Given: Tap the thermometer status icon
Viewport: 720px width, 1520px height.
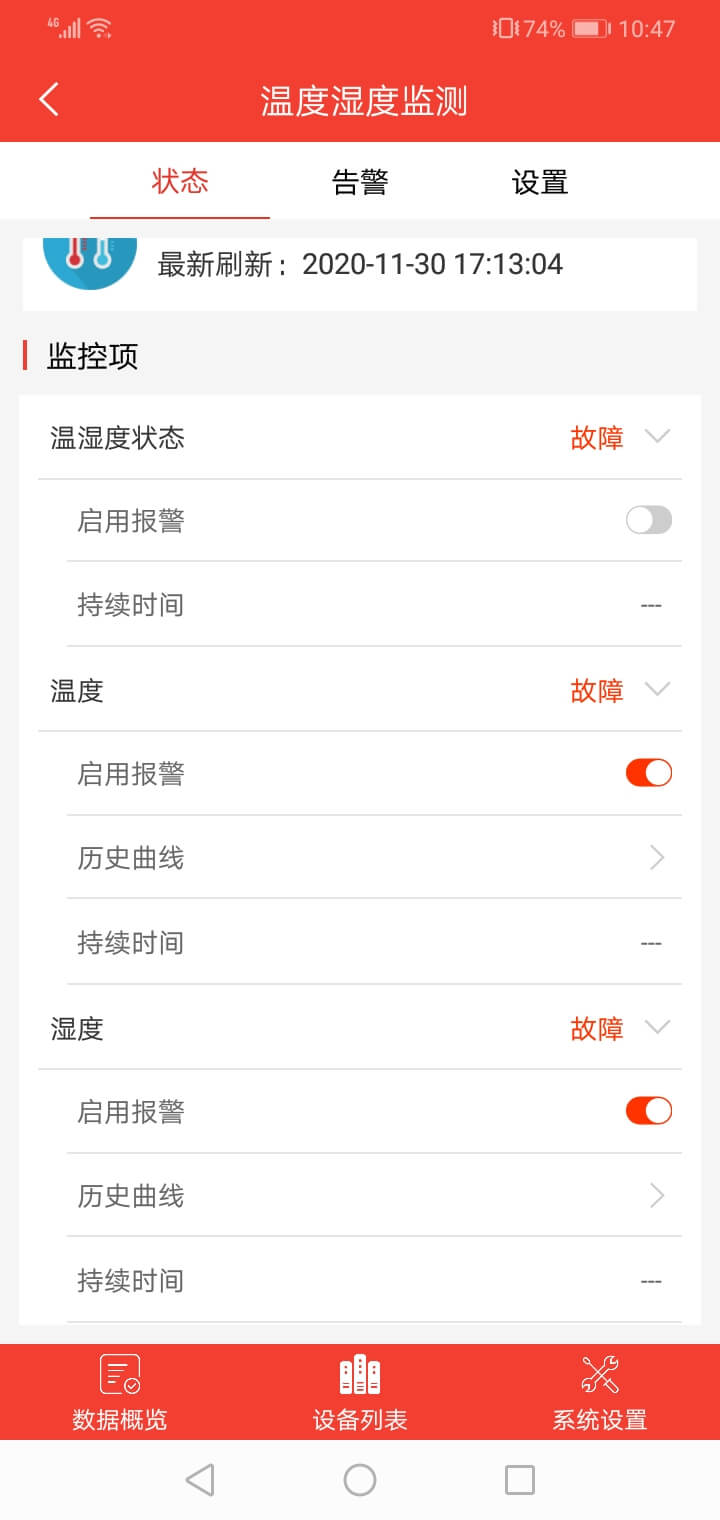Looking at the screenshot, I should [90, 264].
